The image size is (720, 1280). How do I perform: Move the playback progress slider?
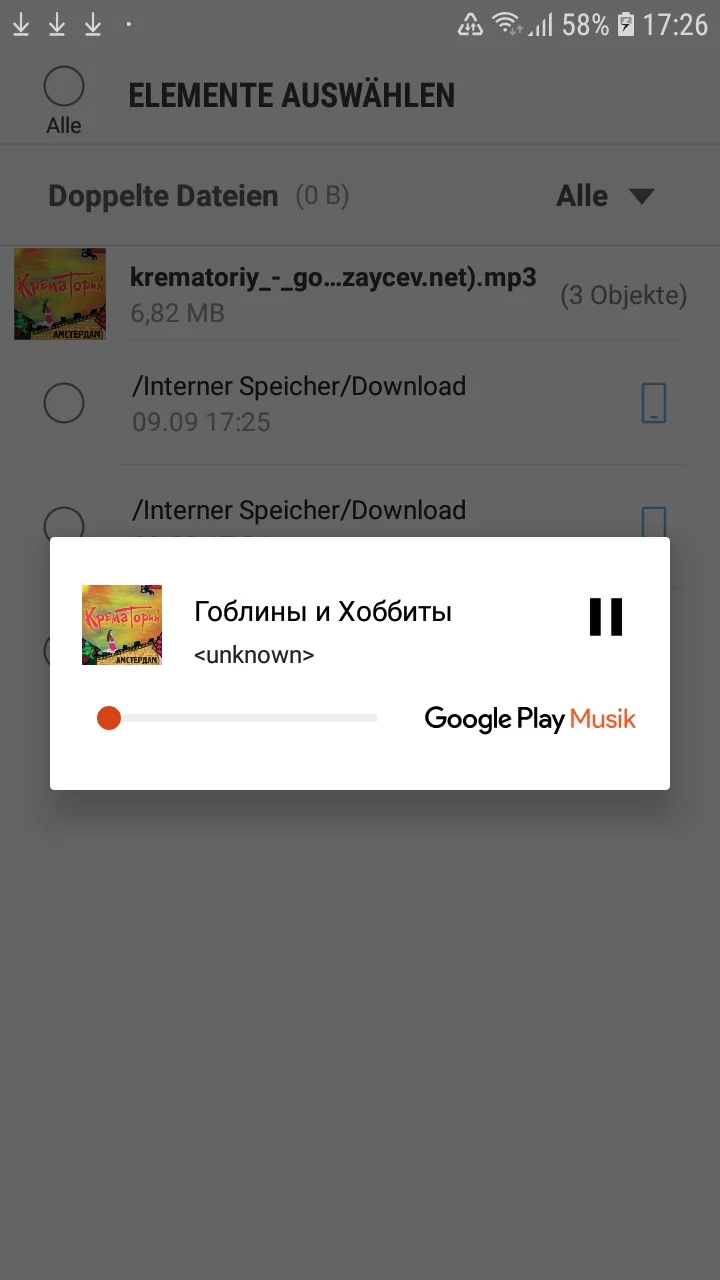tap(109, 718)
